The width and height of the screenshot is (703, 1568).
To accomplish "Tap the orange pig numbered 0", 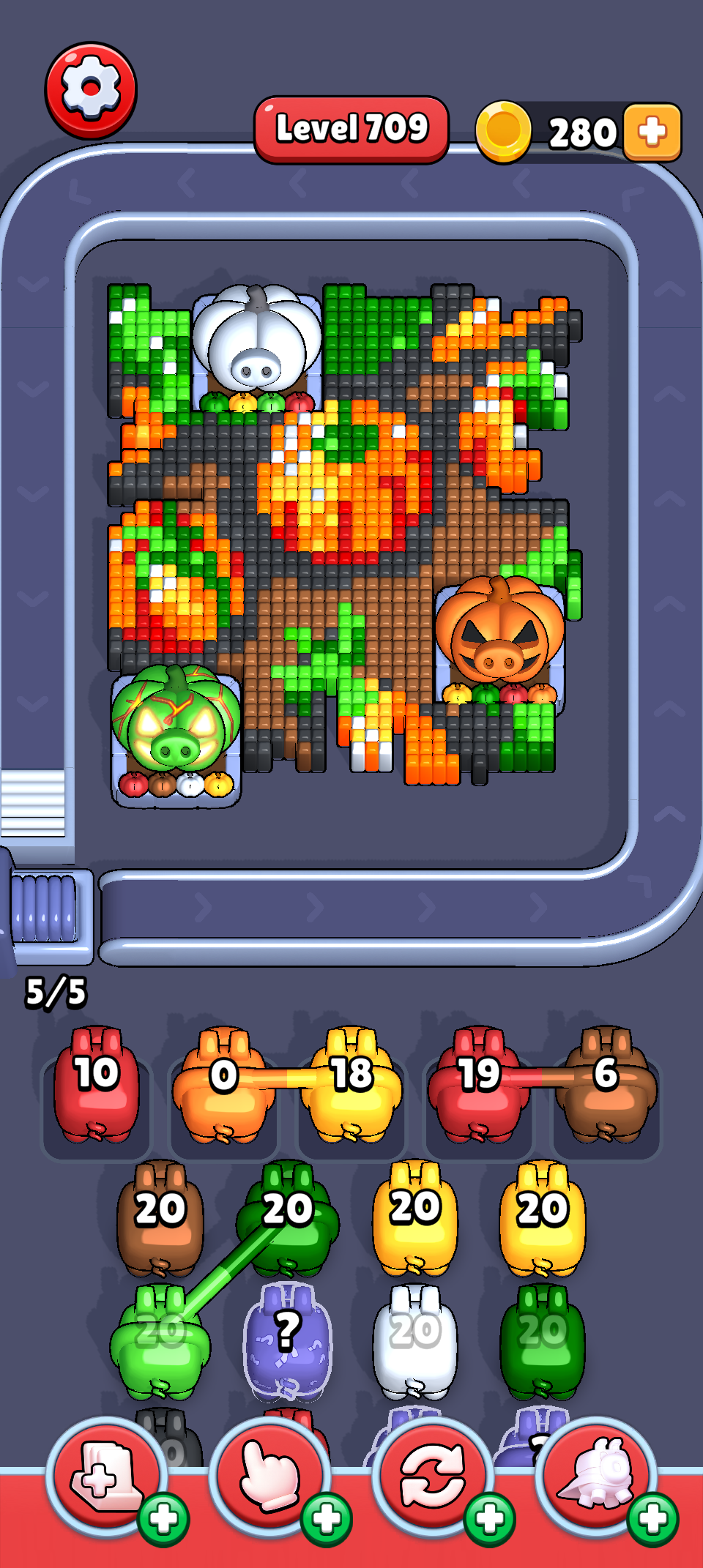I will tap(223, 1087).
